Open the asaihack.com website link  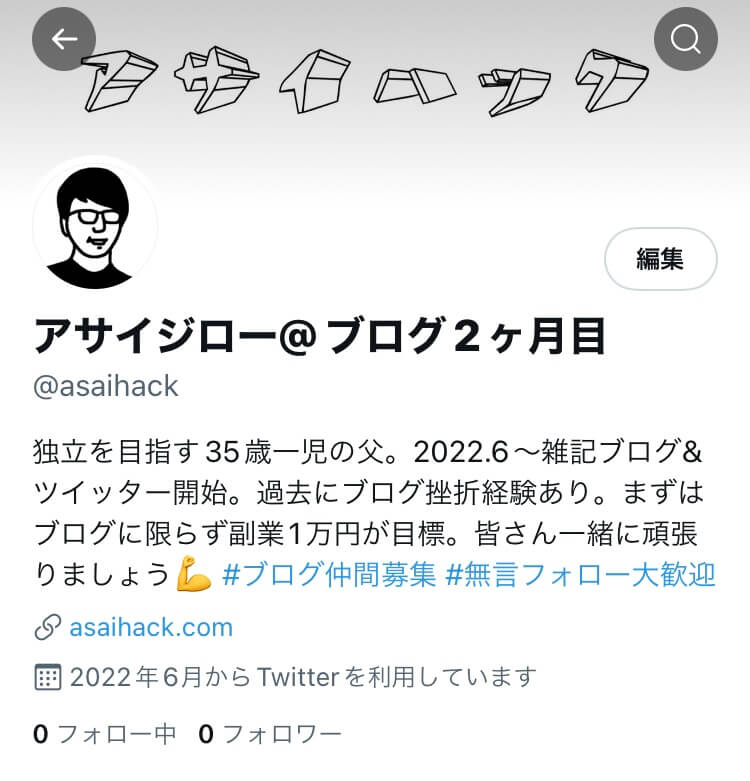coord(150,627)
